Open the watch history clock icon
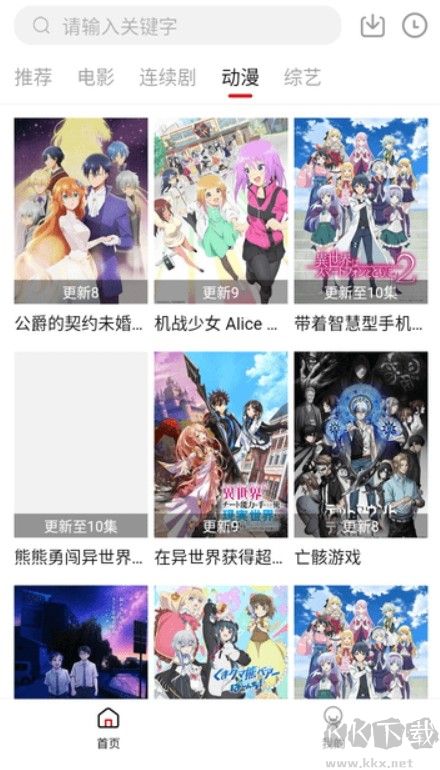440x770 pixels. click(415, 26)
